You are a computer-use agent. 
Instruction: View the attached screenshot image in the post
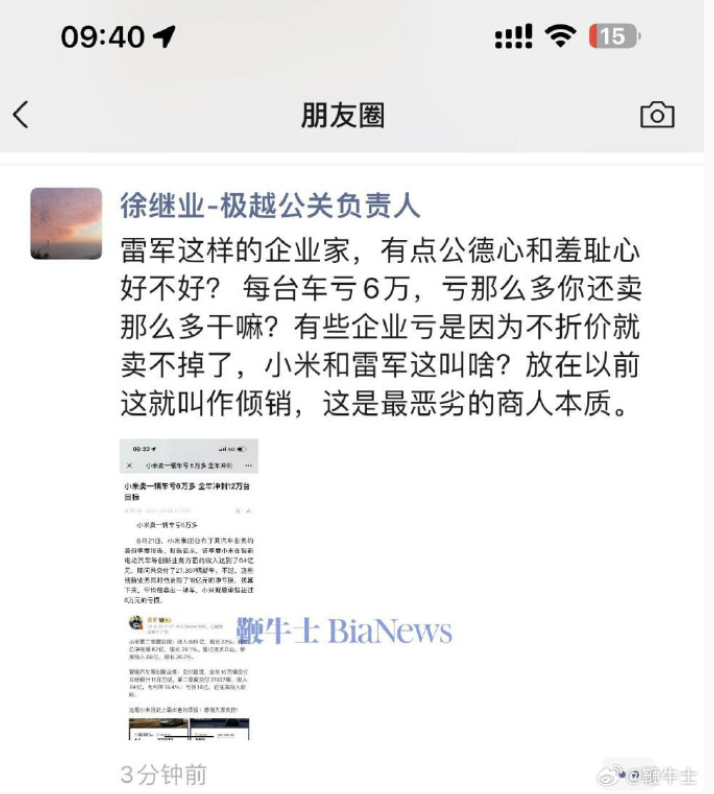click(x=189, y=589)
